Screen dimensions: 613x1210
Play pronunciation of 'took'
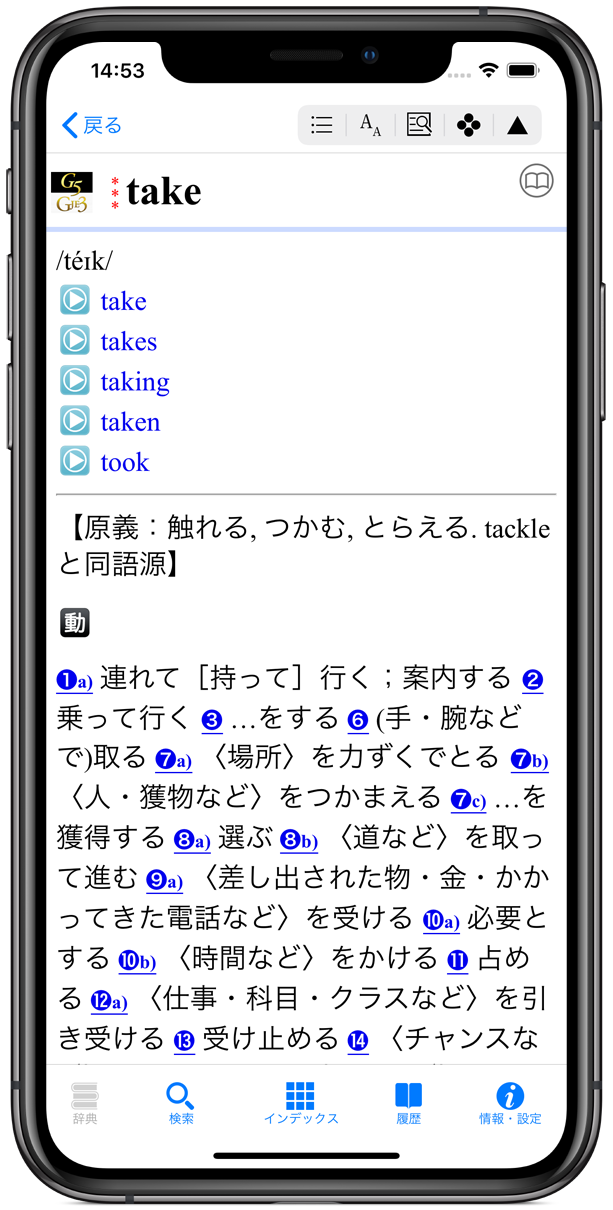(75, 461)
